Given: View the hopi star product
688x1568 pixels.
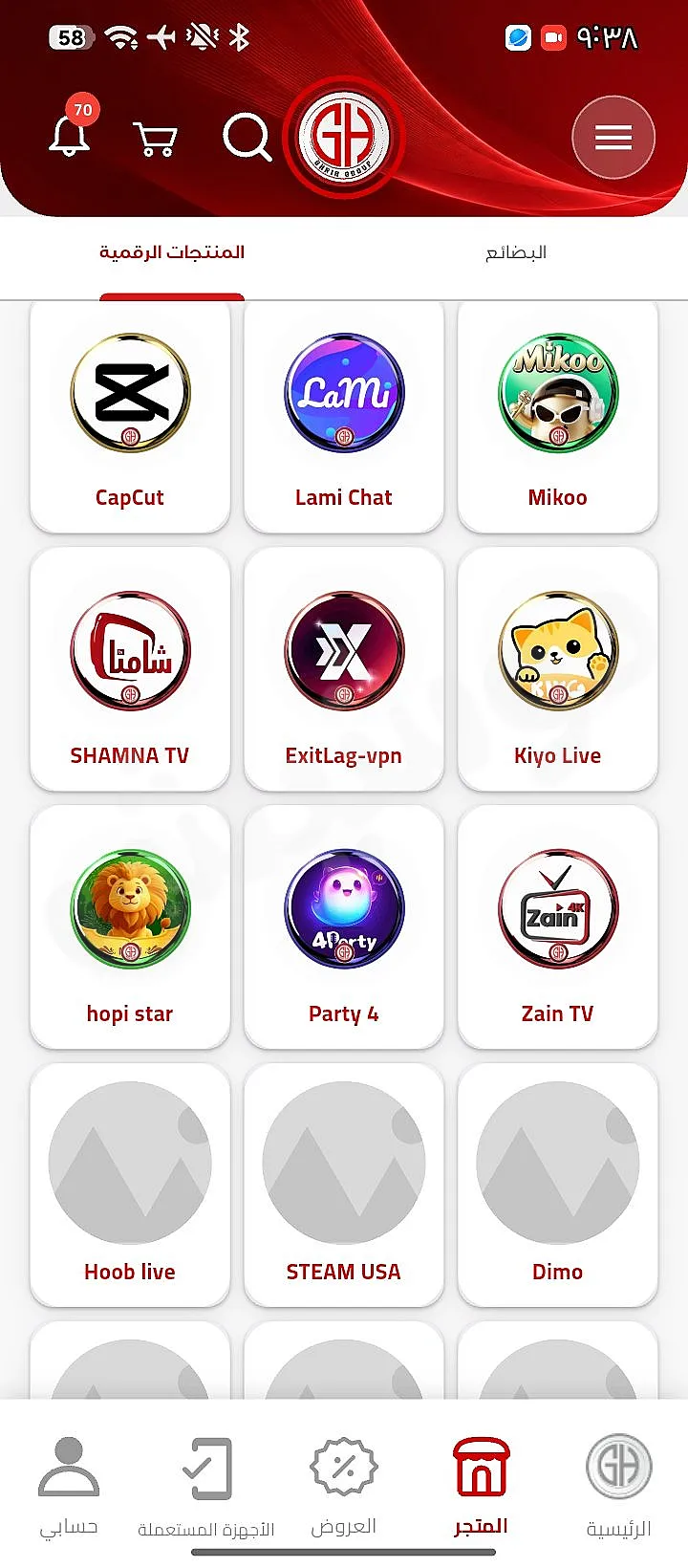Looking at the screenshot, I should (130, 927).
